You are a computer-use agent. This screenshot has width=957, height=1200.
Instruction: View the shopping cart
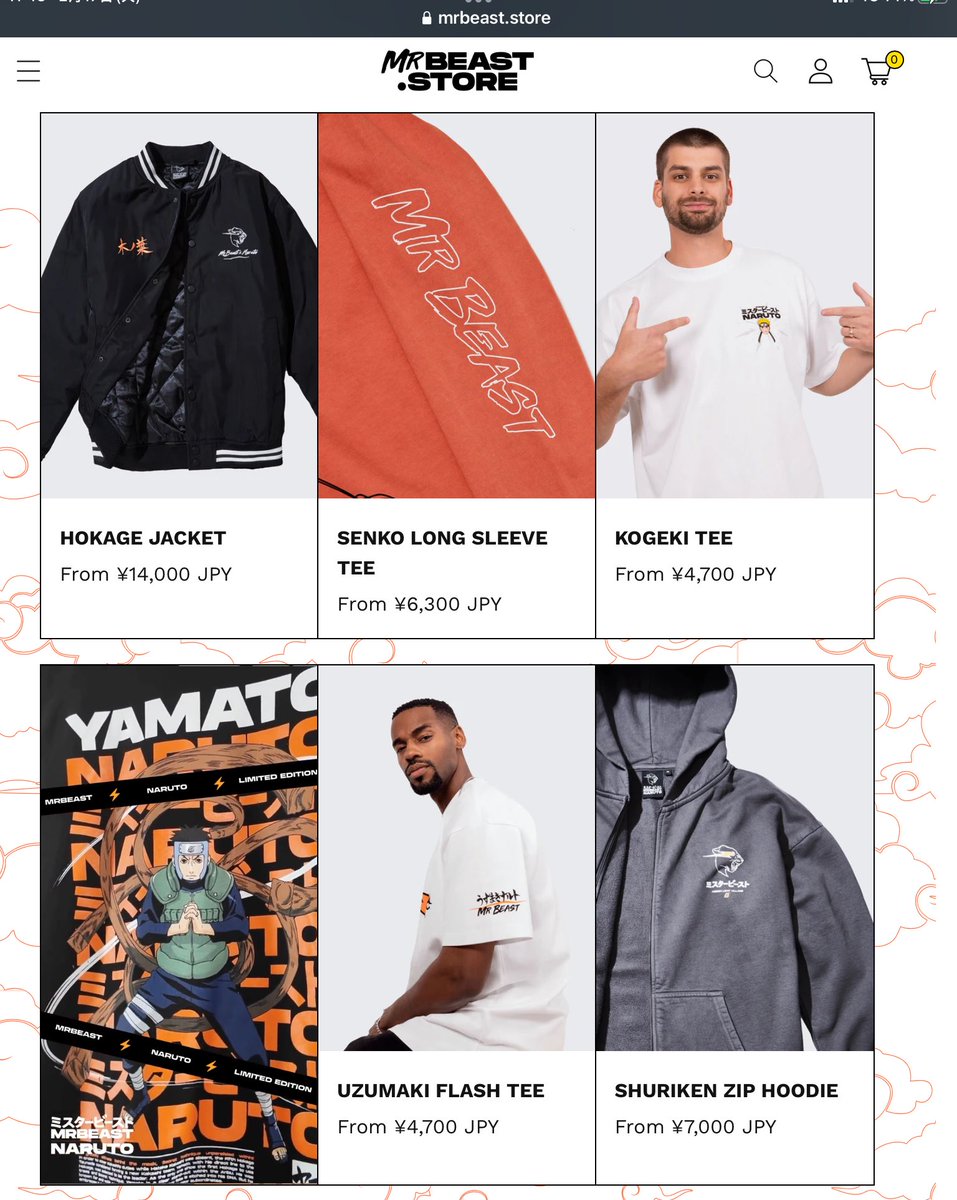tap(878, 70)
